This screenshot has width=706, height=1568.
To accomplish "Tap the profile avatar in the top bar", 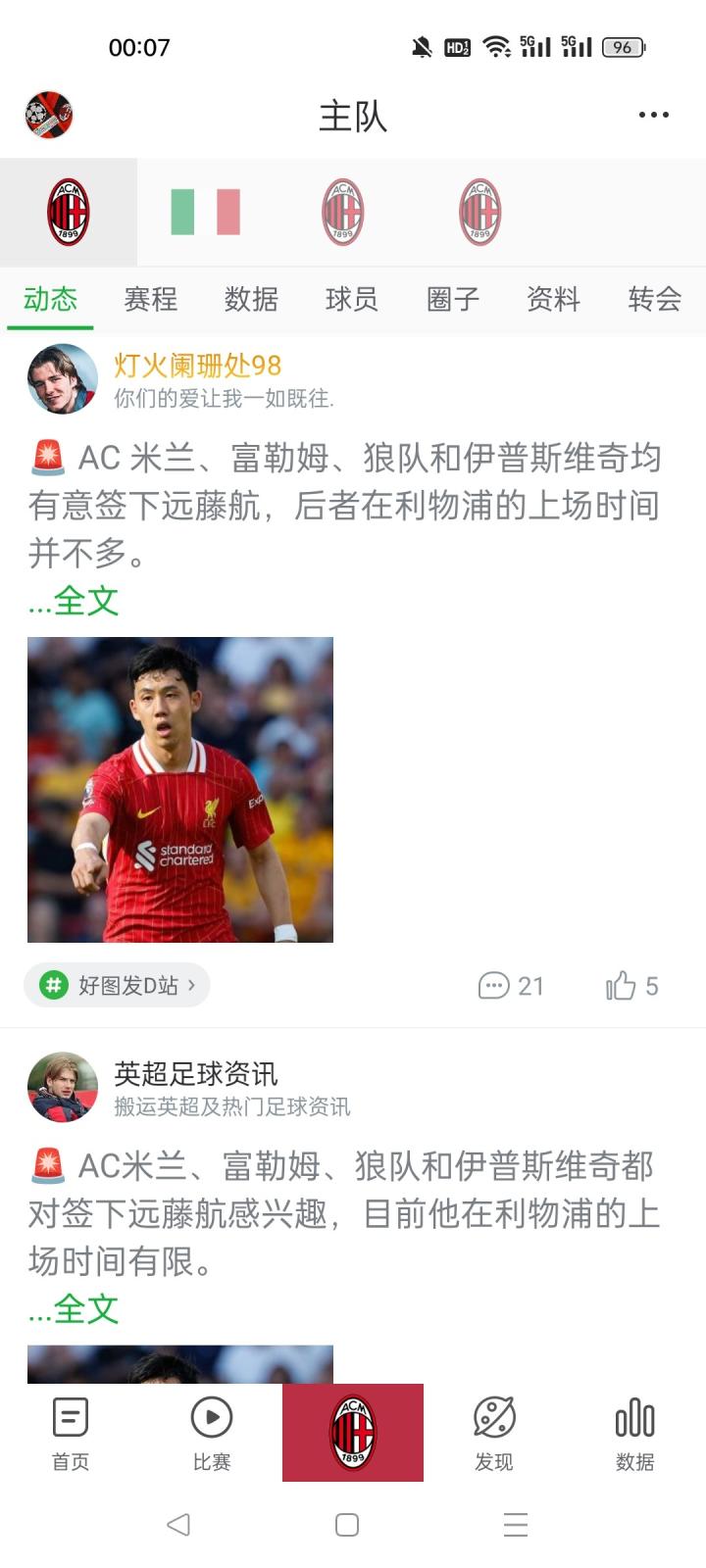I will (x=49, y=115).
